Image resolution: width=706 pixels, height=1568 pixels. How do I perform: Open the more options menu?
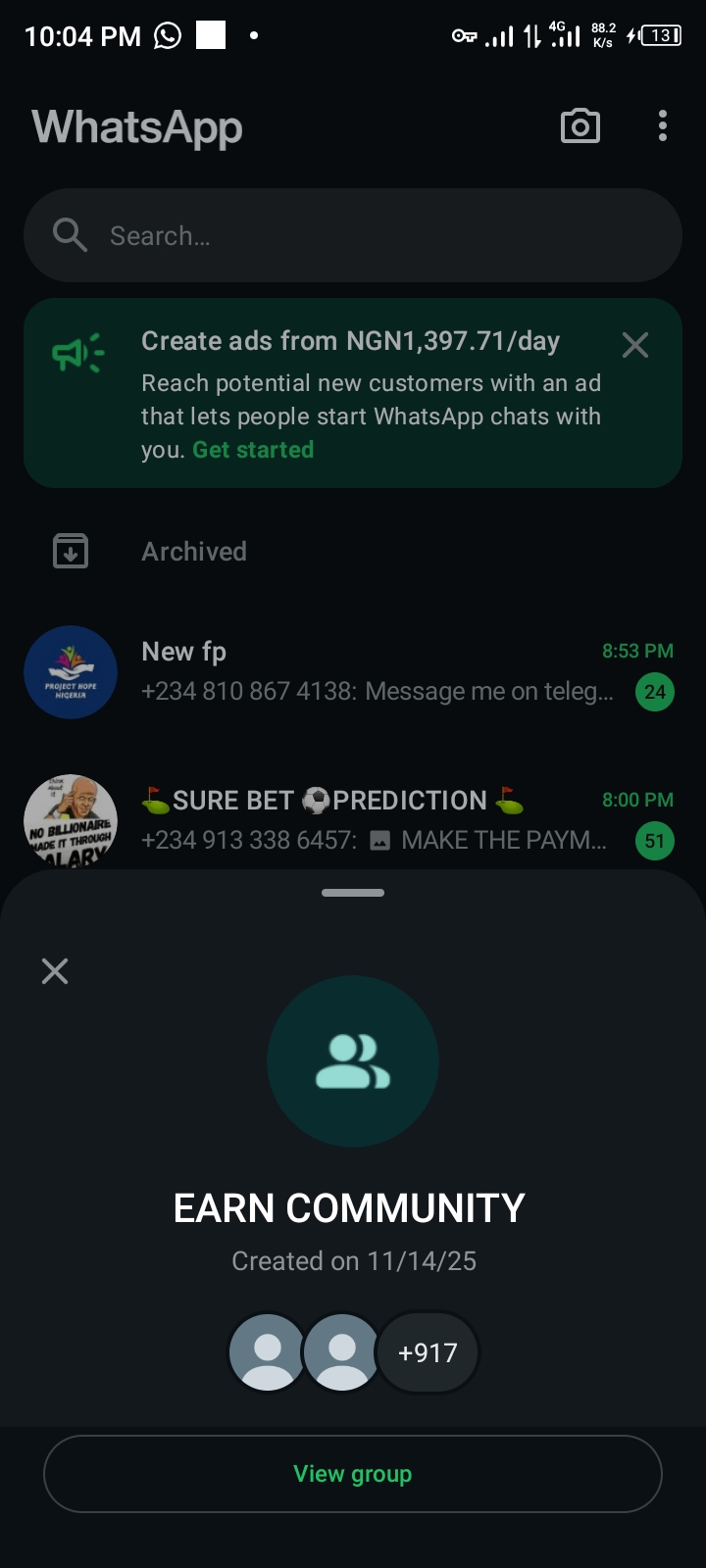point(663,126)
